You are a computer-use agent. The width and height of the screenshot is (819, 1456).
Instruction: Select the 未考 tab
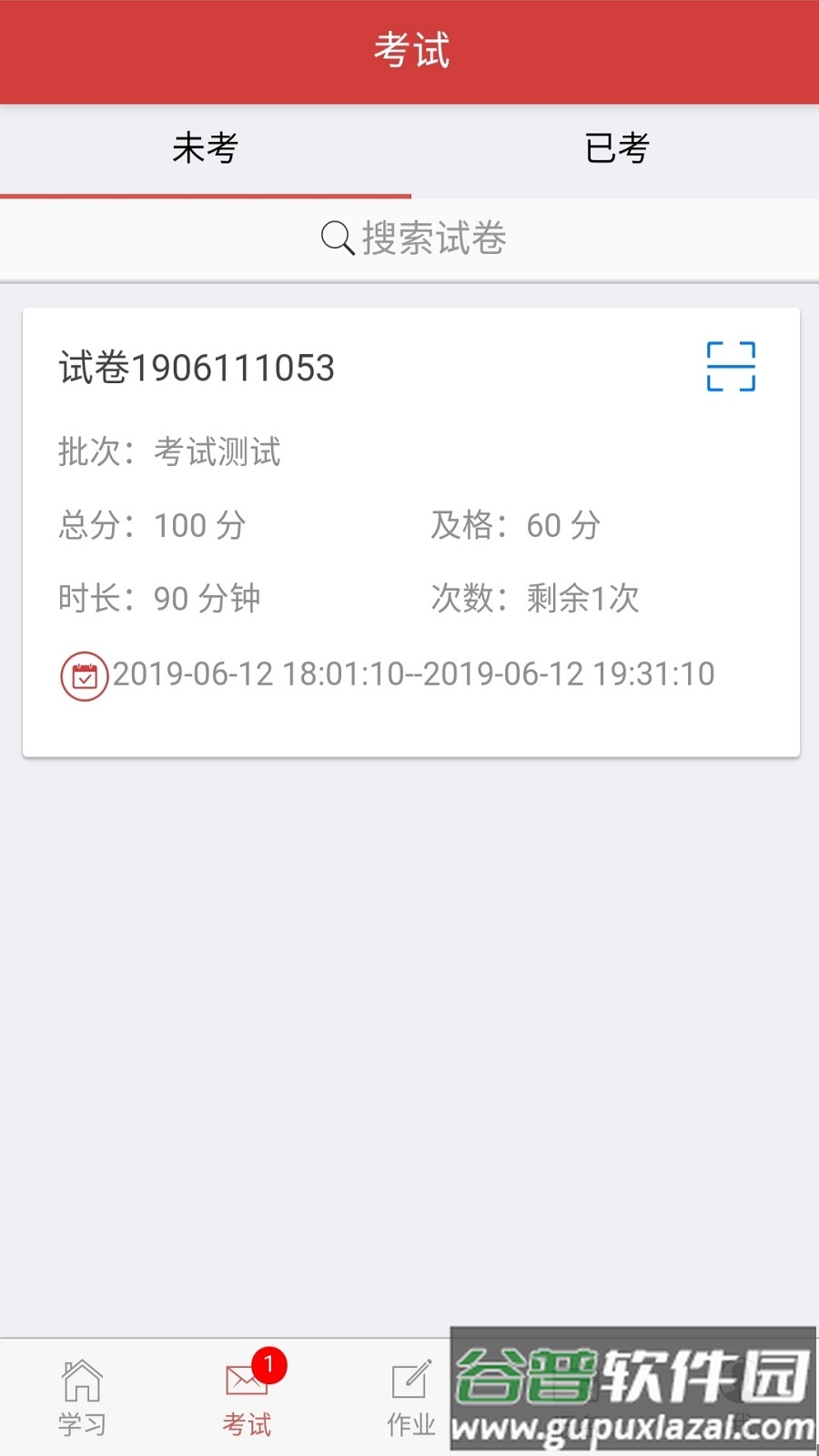point(205,148)
